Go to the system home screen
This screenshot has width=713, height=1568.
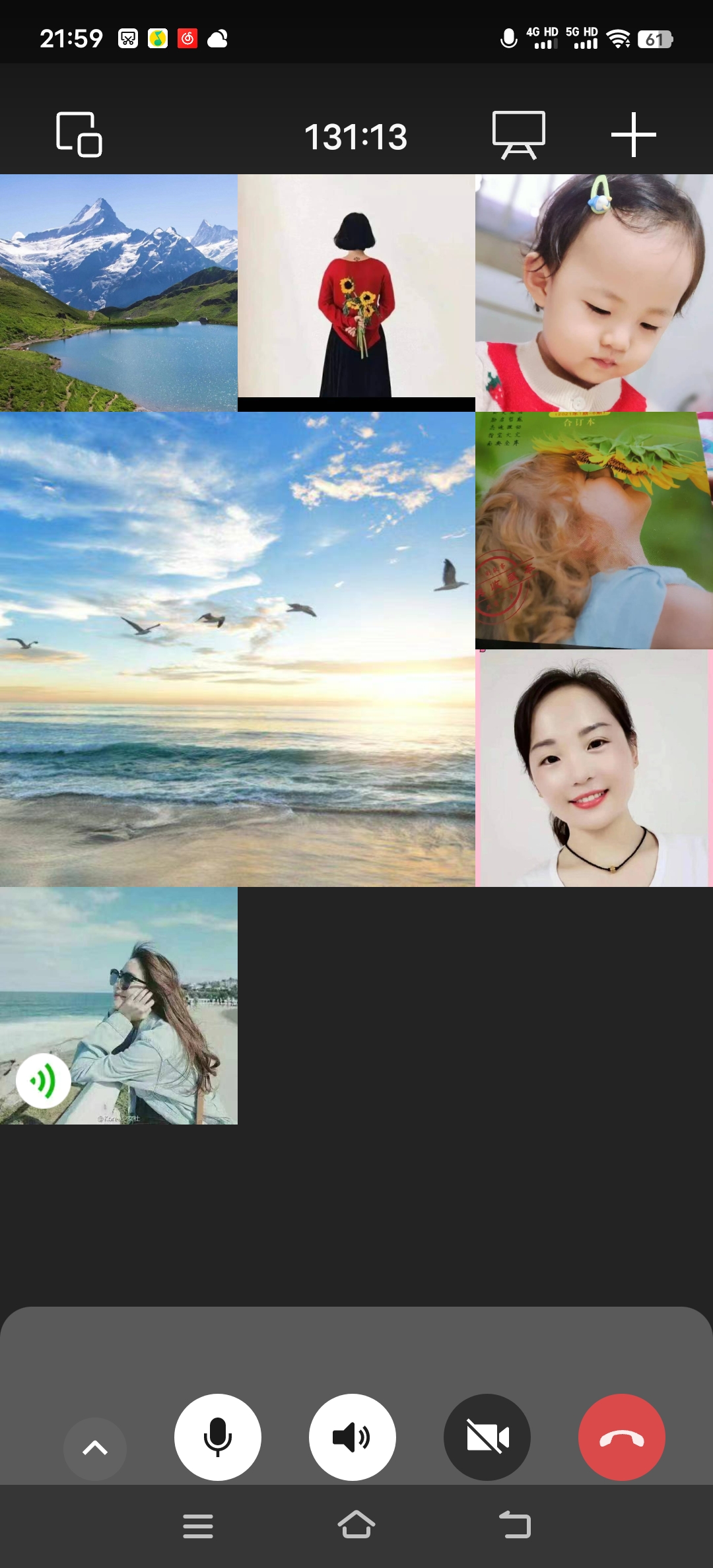pos(356,1525)
